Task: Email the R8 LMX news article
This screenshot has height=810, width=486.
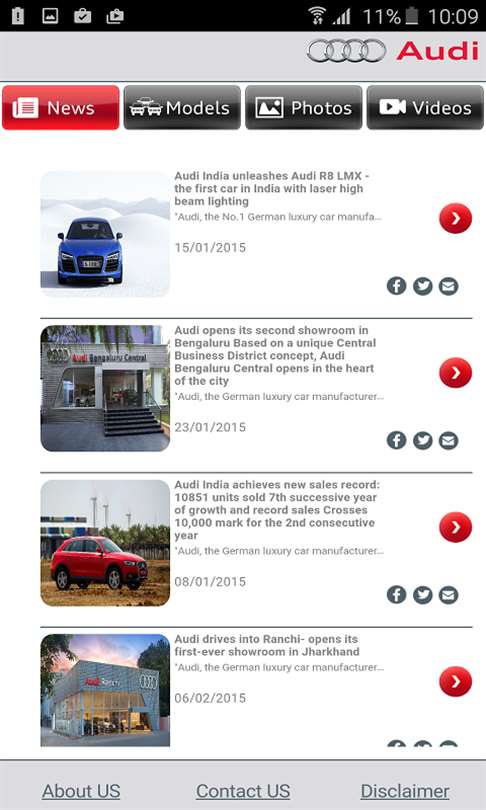Action: coord(448,286)
